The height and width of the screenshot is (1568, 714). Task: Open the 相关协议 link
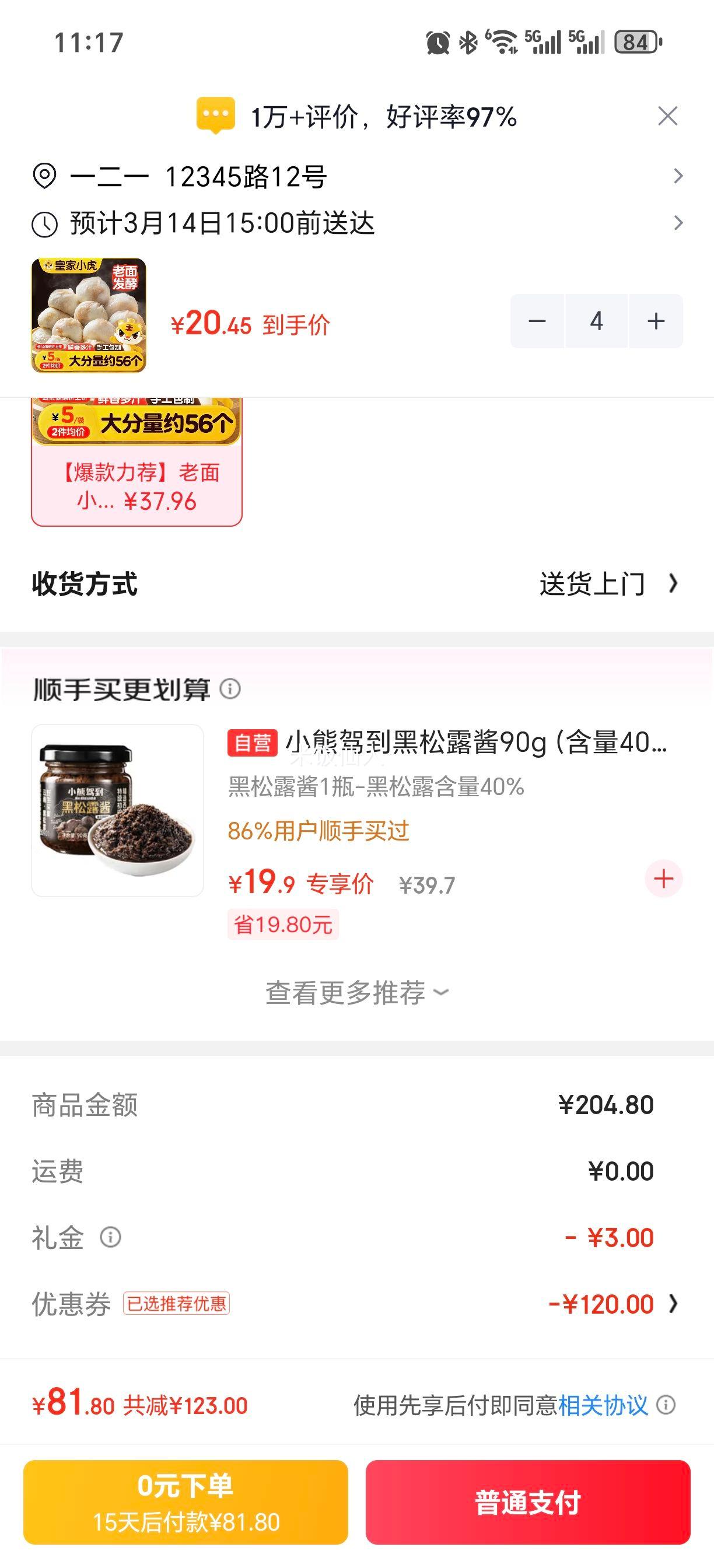click(x=603, y=1405)
